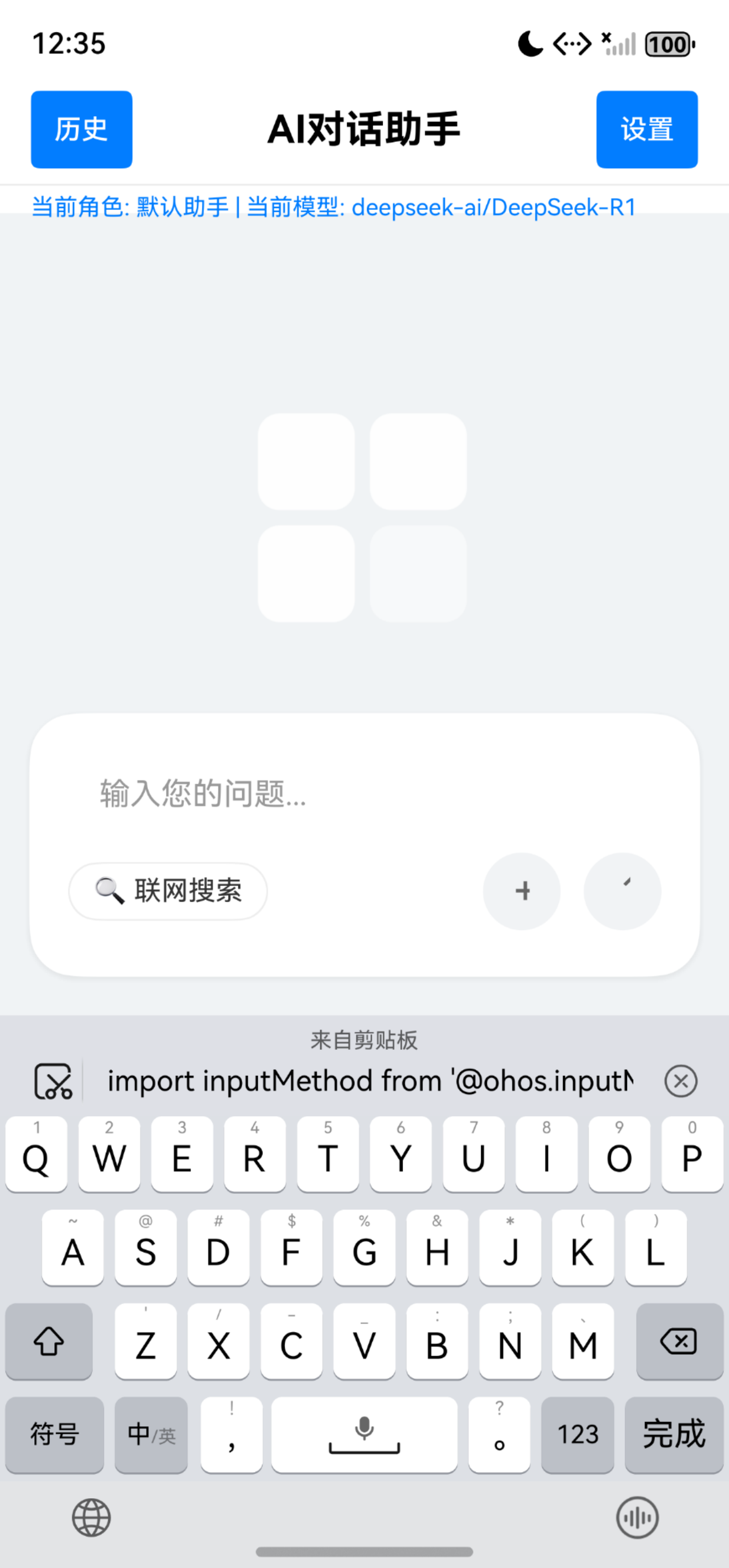Image resolution: width=729 pixels, height=1568 pixels.
Task: Paste the clipboard suggestion starting with import inputMethod
Action: click(370, 1081)
